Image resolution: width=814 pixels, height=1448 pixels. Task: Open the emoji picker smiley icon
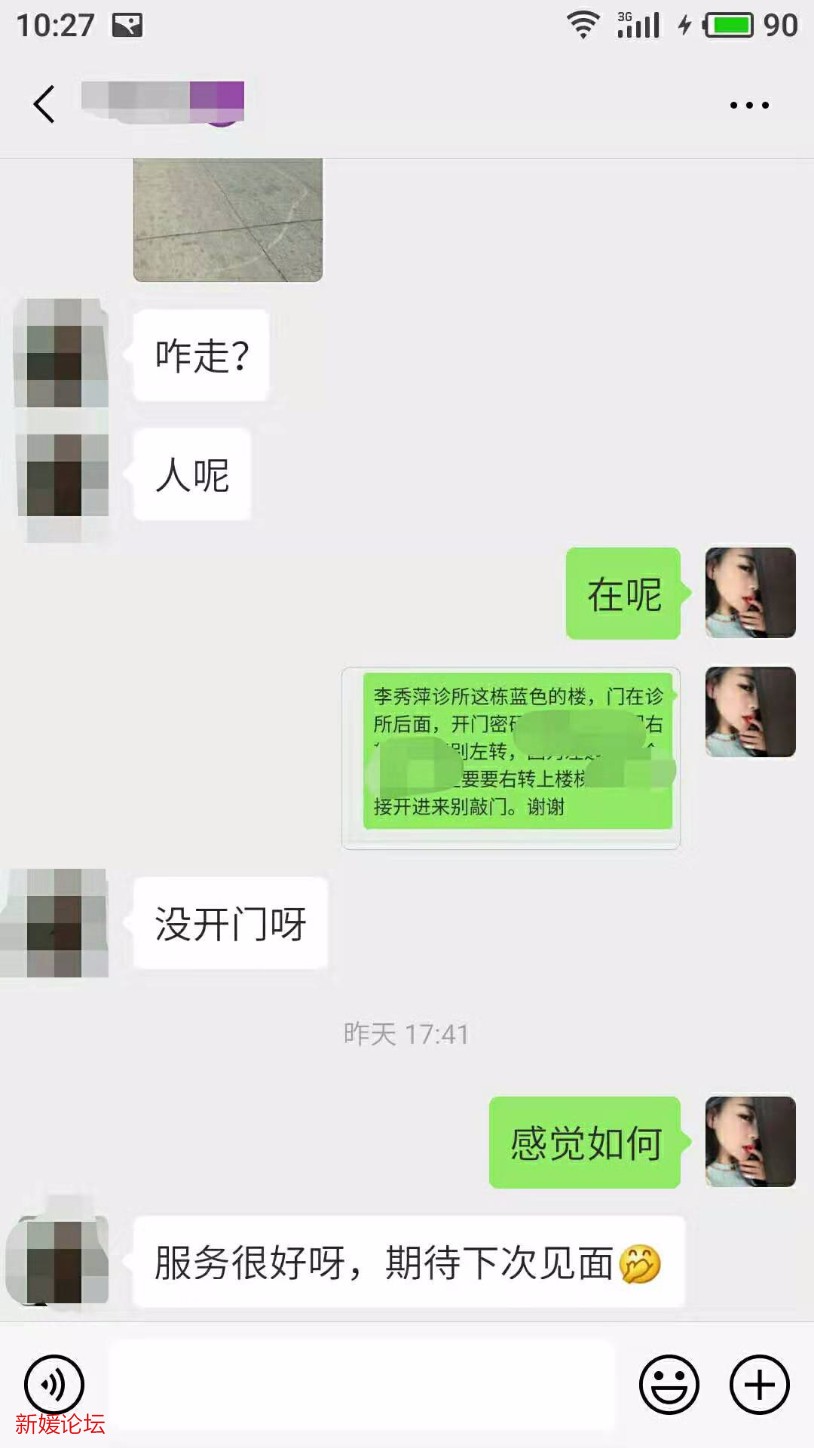[669, 1385]
